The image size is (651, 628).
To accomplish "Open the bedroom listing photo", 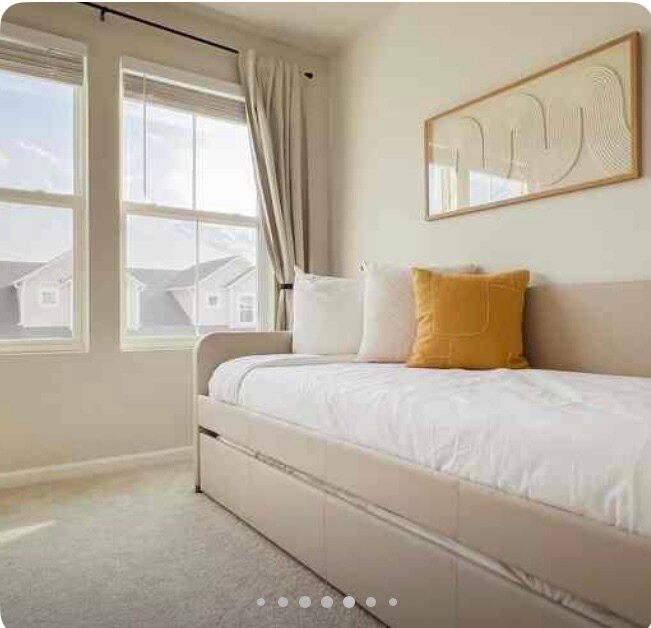I will click(325, 300).
